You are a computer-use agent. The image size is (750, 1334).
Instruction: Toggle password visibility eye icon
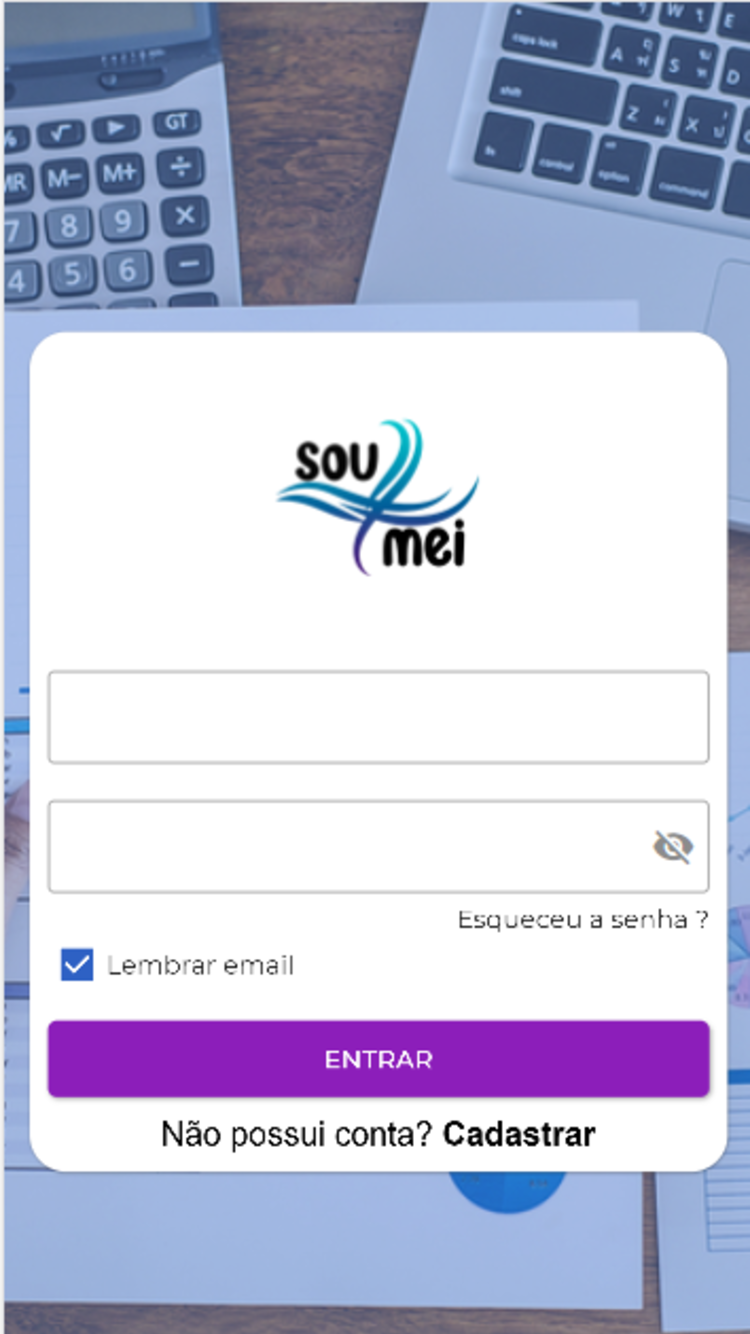673,847
